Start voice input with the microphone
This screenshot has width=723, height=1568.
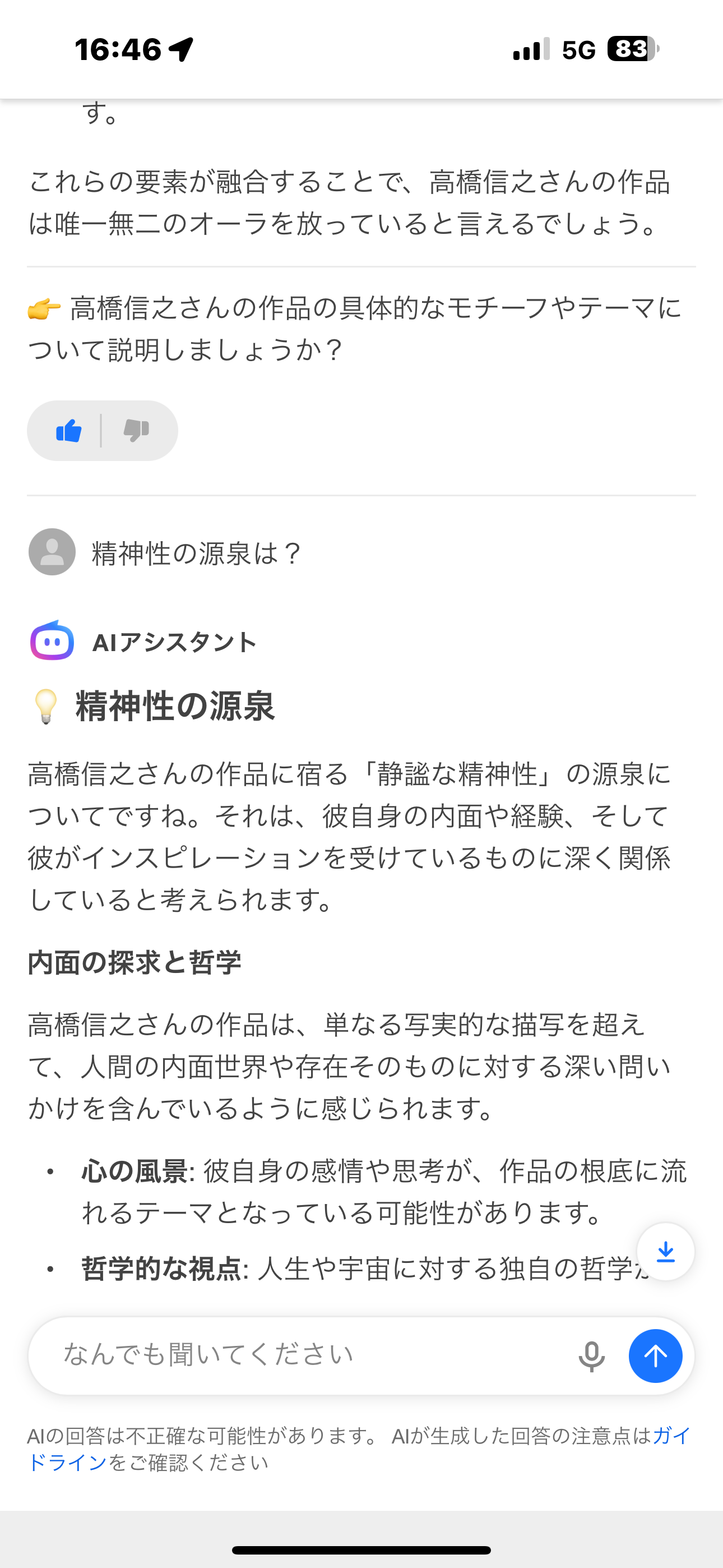(591, 1356)
